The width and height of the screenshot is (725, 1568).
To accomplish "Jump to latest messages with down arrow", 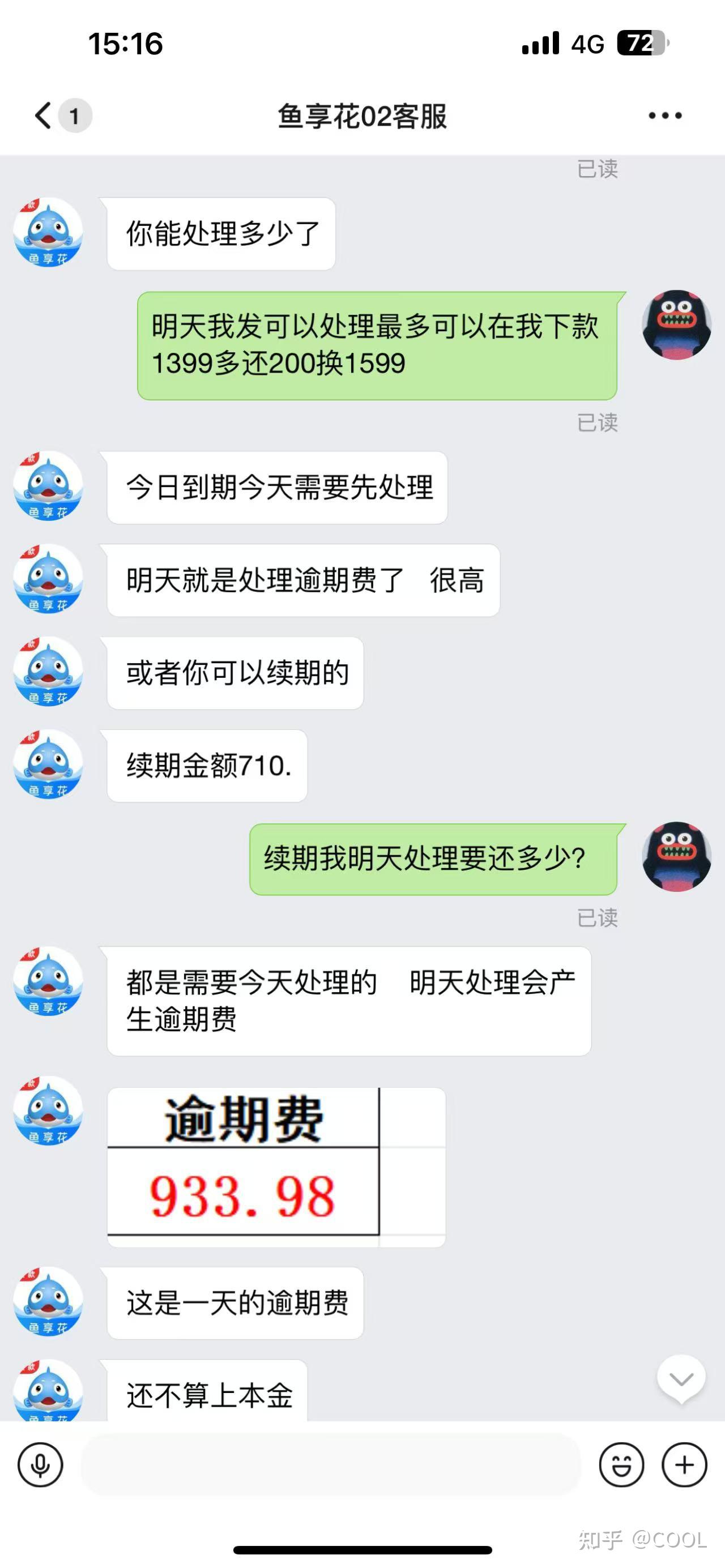I will click(x=681, y=1379).
